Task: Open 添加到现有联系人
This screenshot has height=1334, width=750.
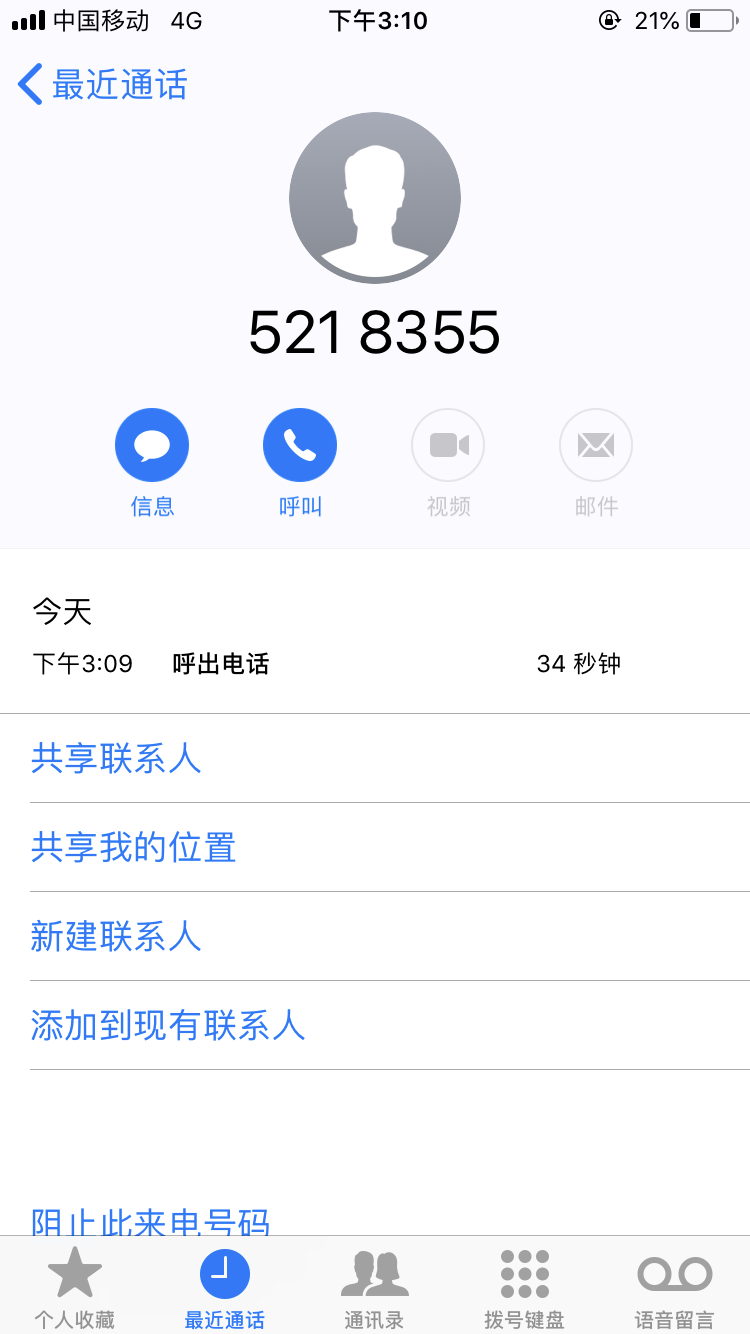Action: pos(167,1026)
